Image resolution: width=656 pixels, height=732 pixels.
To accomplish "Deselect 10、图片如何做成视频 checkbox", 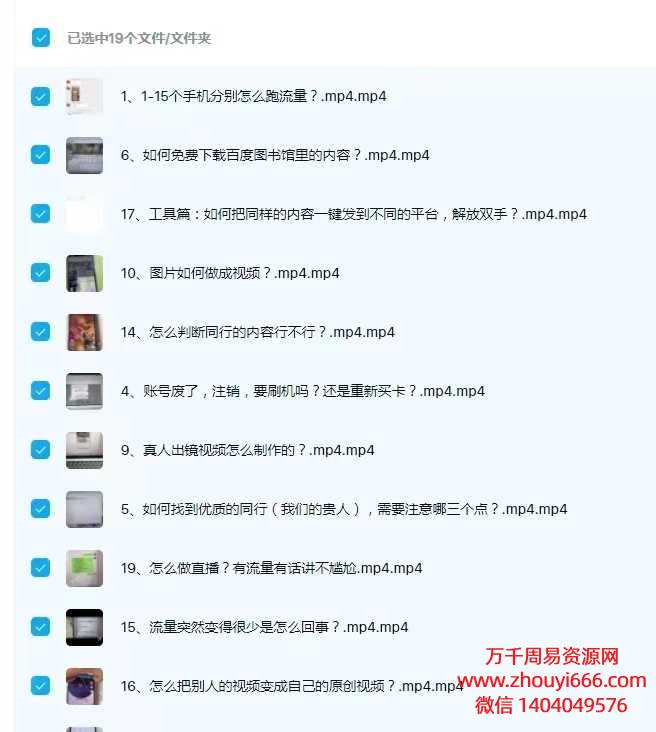I will tap(41, 273).
